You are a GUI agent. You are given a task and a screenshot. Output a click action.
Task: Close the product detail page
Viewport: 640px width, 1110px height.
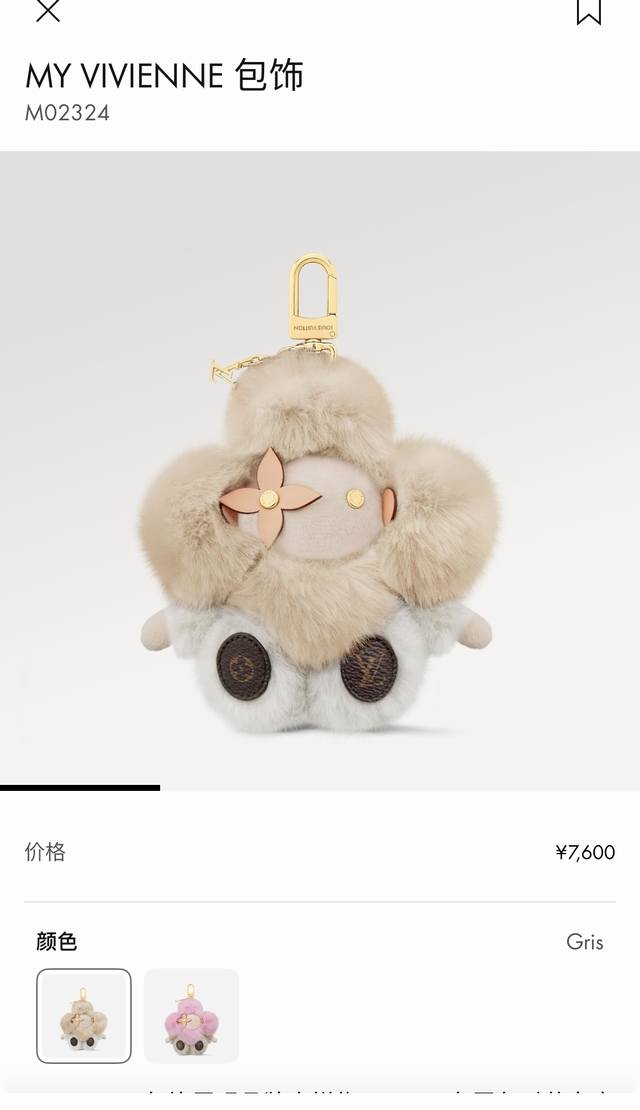click(48, 11)
